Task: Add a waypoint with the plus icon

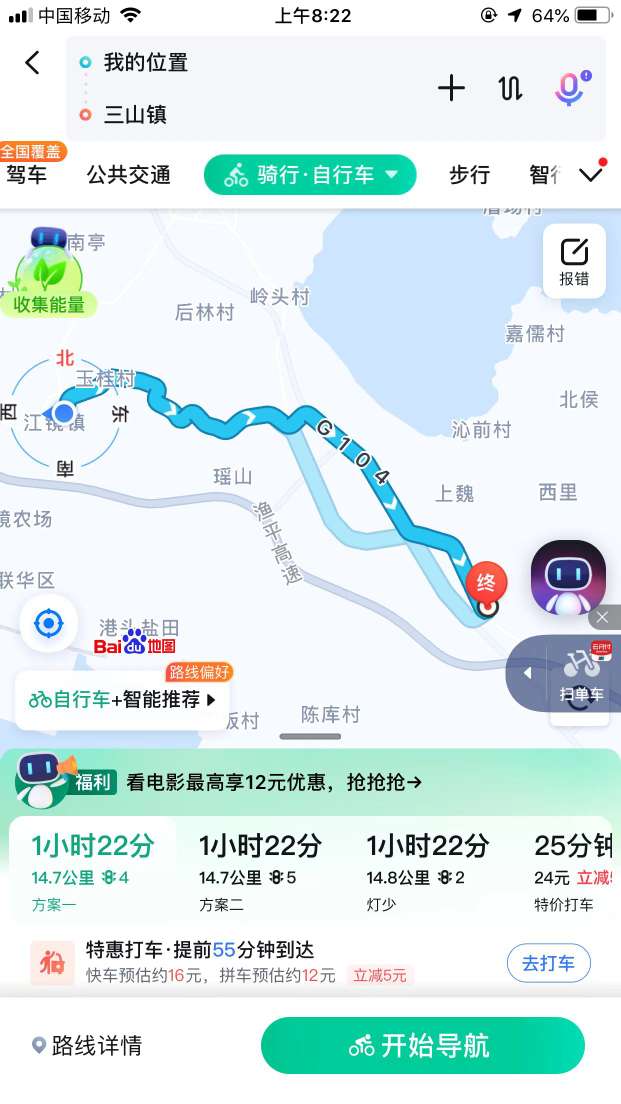Action: (451, 88)
